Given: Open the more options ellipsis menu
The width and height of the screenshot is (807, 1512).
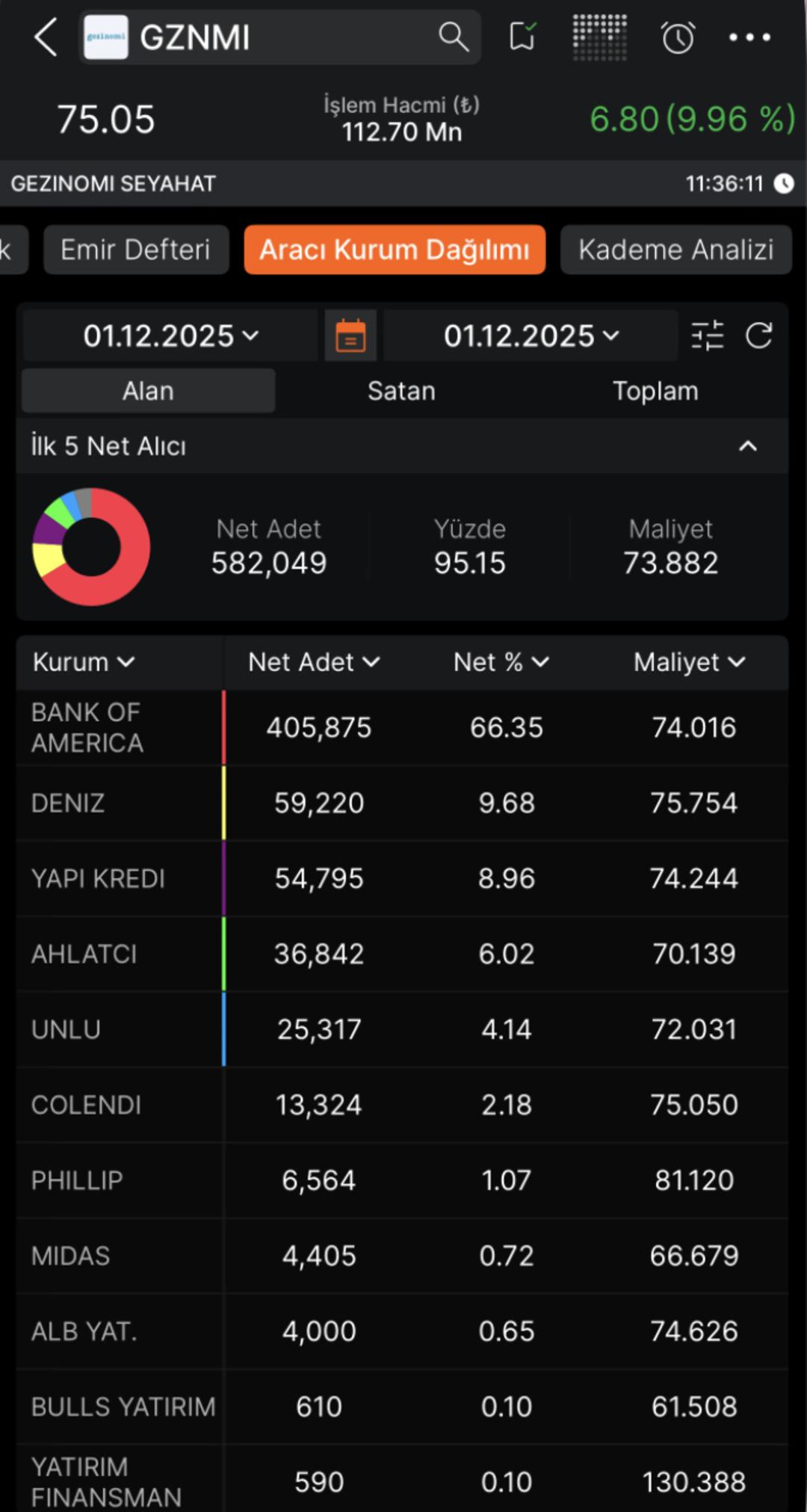Looking at the screenshot, I should point(750,37).
